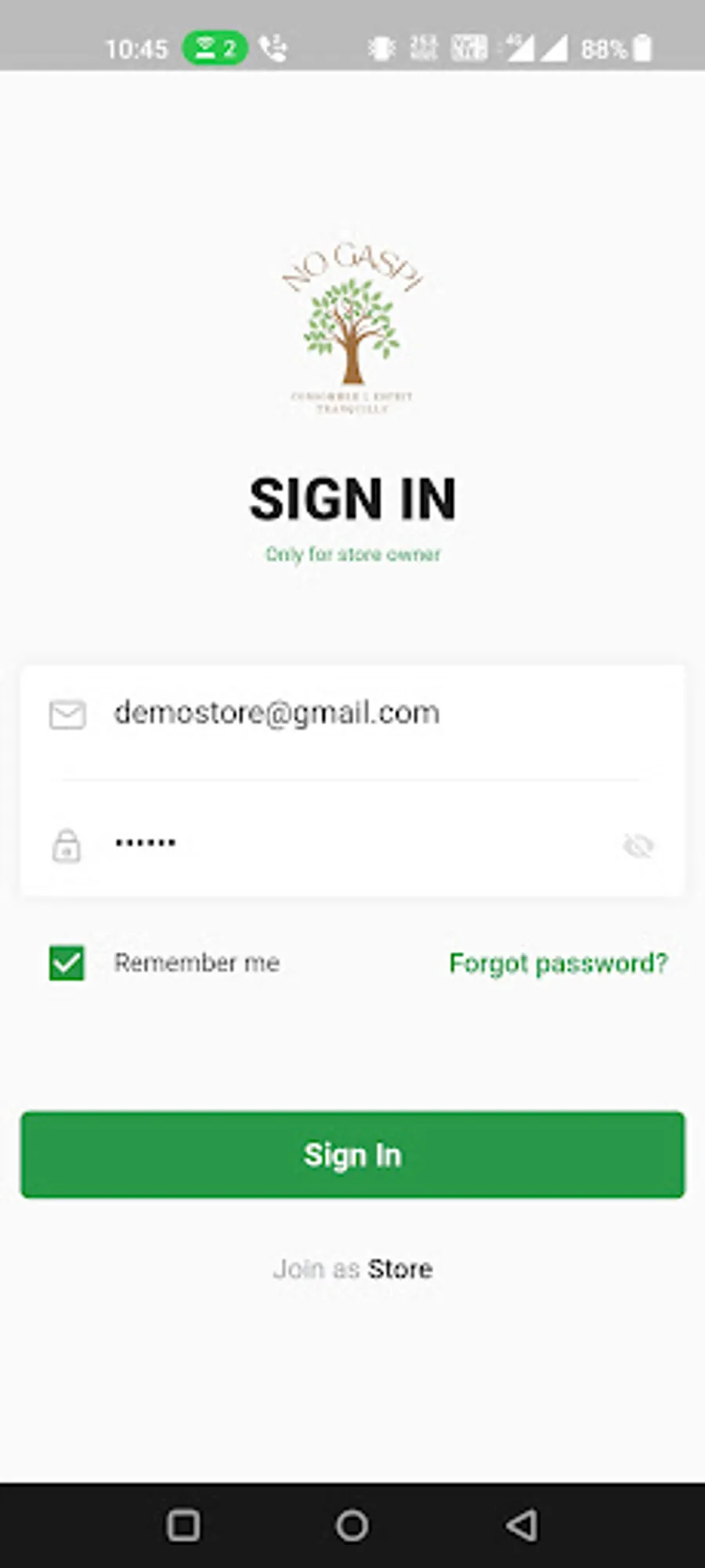The height and width of the screenshot is (1568, 705).
Task: Show the hidden password
Action: 638,845
